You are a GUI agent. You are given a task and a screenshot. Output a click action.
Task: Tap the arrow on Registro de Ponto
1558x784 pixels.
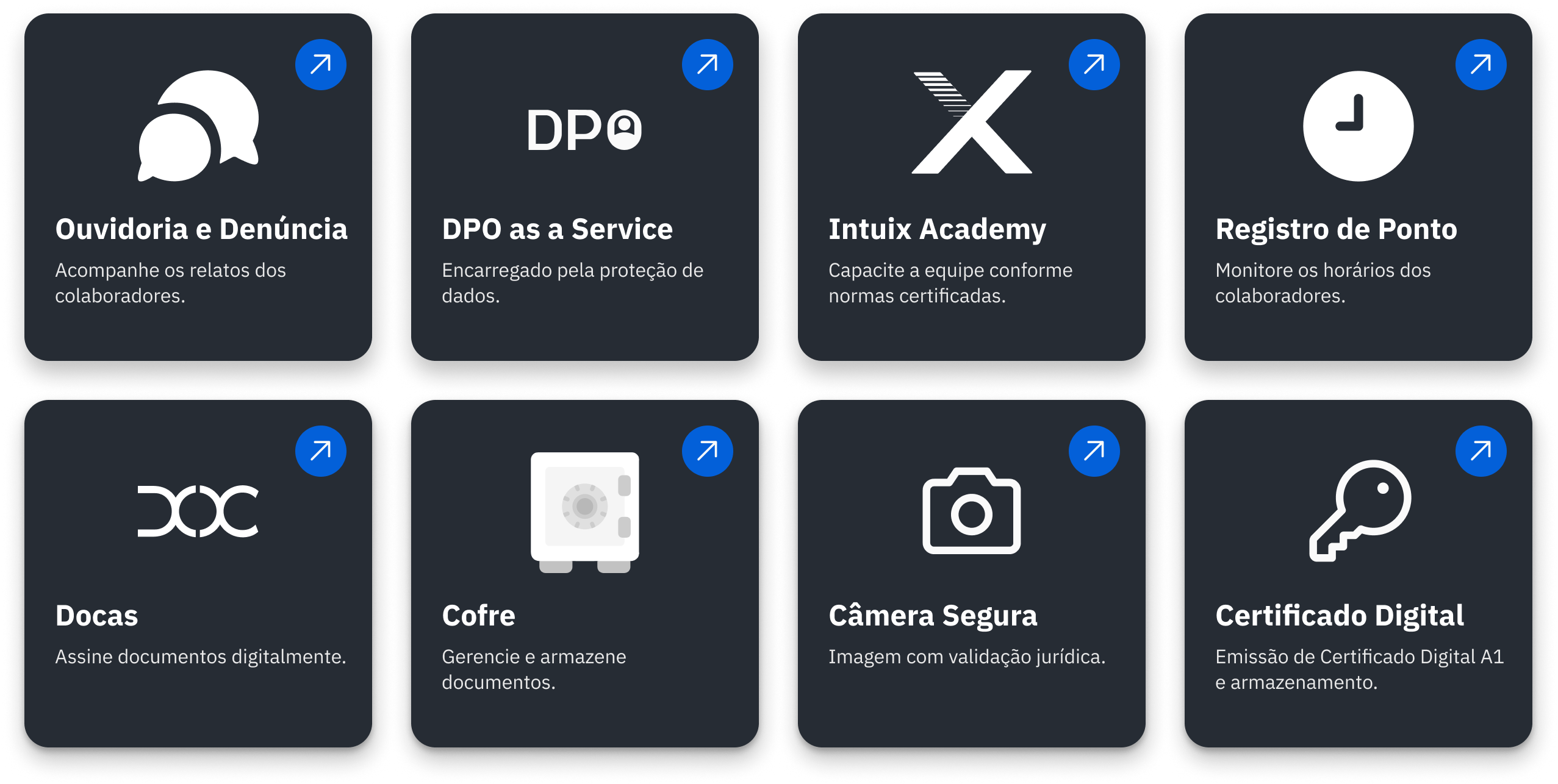(1481, 65)
